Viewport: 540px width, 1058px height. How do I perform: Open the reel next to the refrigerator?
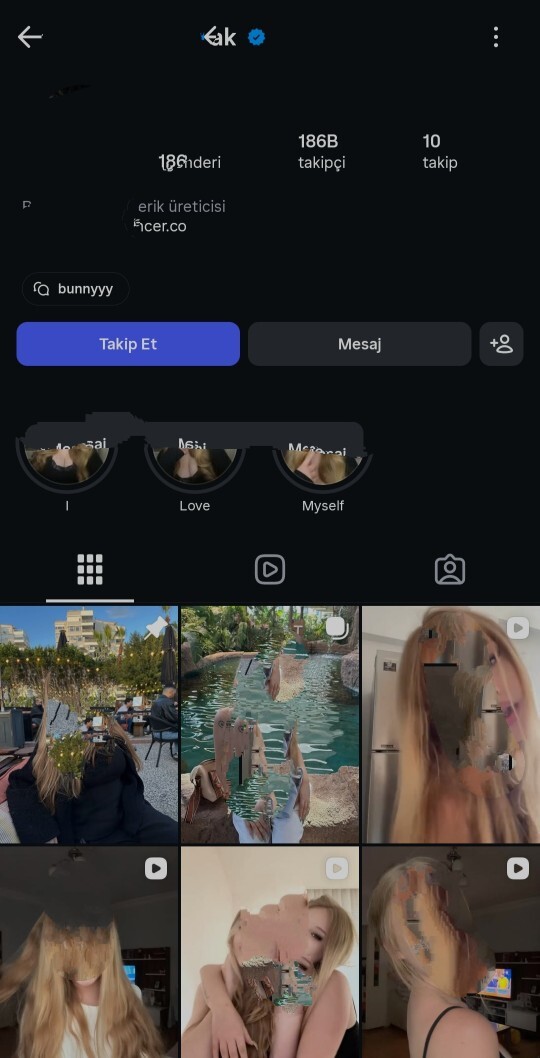click(x=451, y=725)
